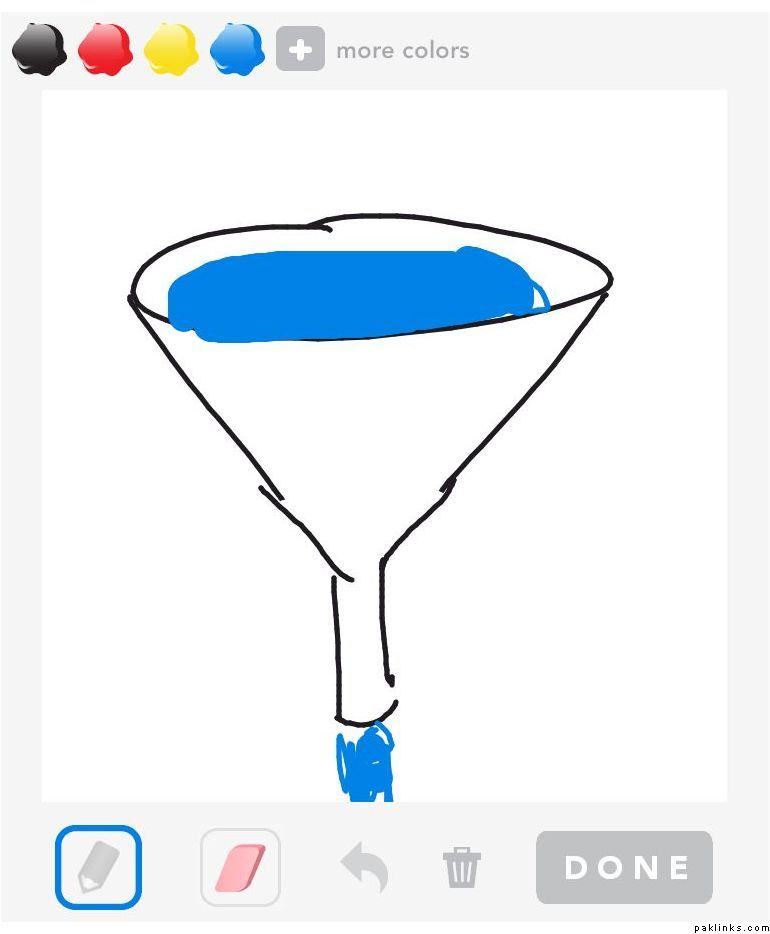Select the black paint color
This screenshot has height=934, width=770.
pyautogui.click(x=39, y=49)
